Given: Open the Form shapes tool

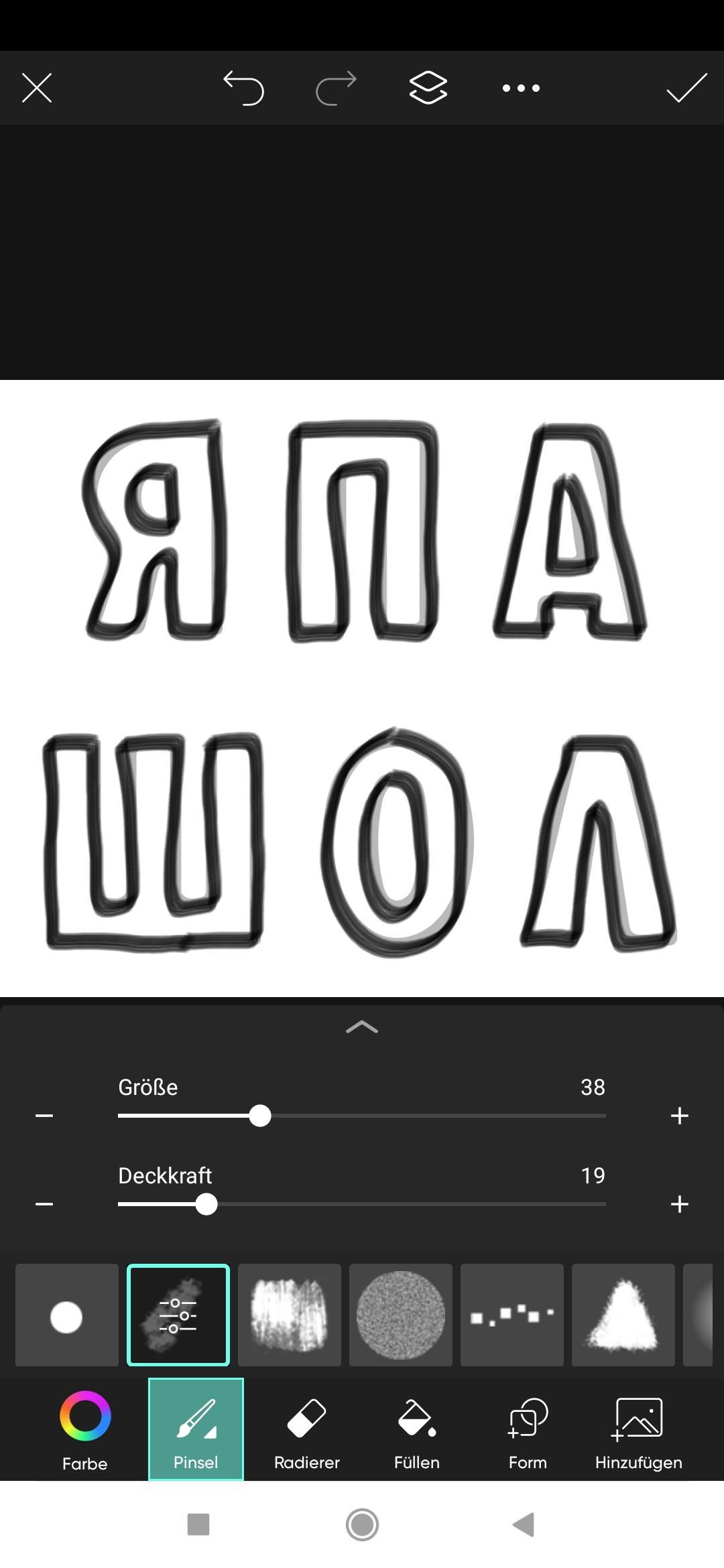Looking at the screenshot, I should pos(528,1429).
